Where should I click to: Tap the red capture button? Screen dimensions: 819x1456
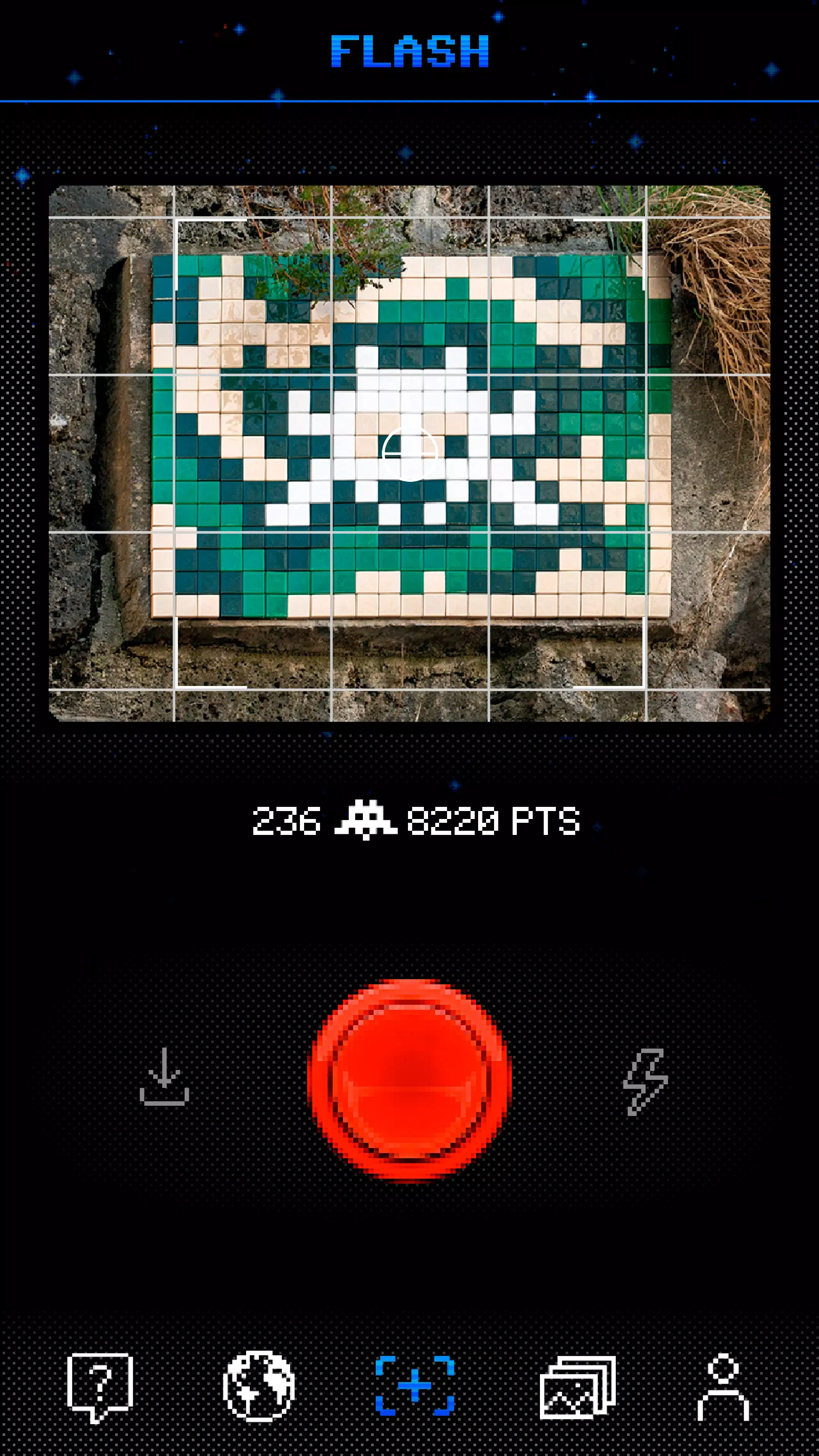pos(409,1080)
